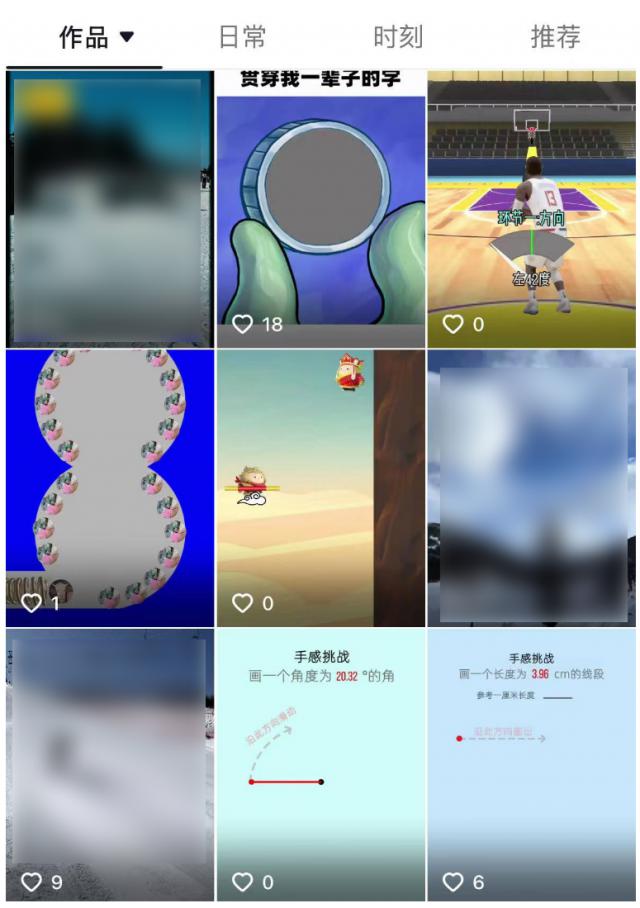This screenshot has height=908, width=640.
Task: Switch to the 时刻 tab
Action: 398,38
